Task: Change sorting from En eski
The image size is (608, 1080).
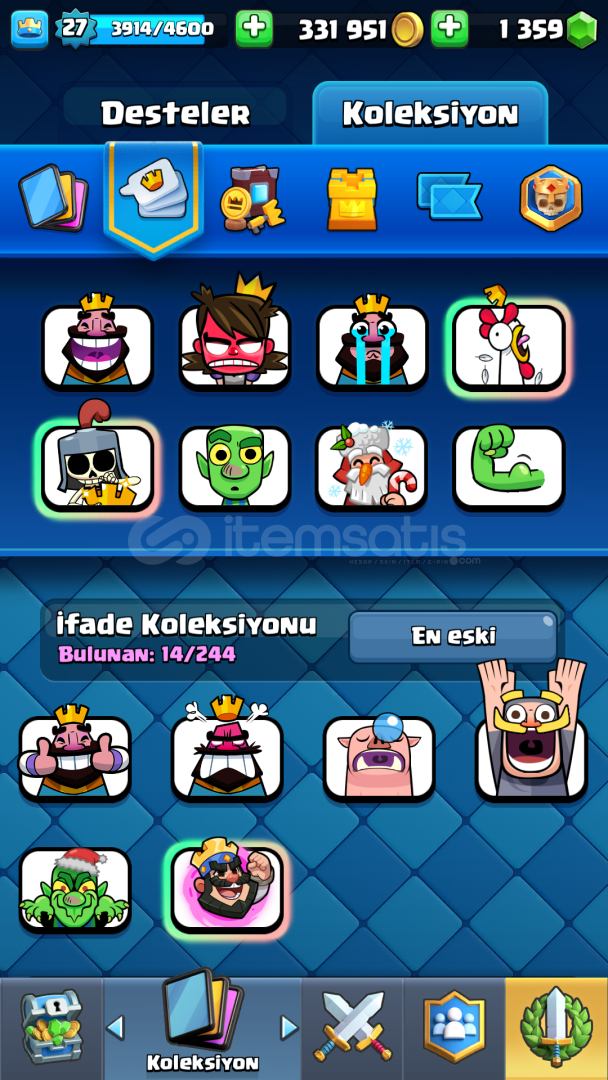Action: 453,636
